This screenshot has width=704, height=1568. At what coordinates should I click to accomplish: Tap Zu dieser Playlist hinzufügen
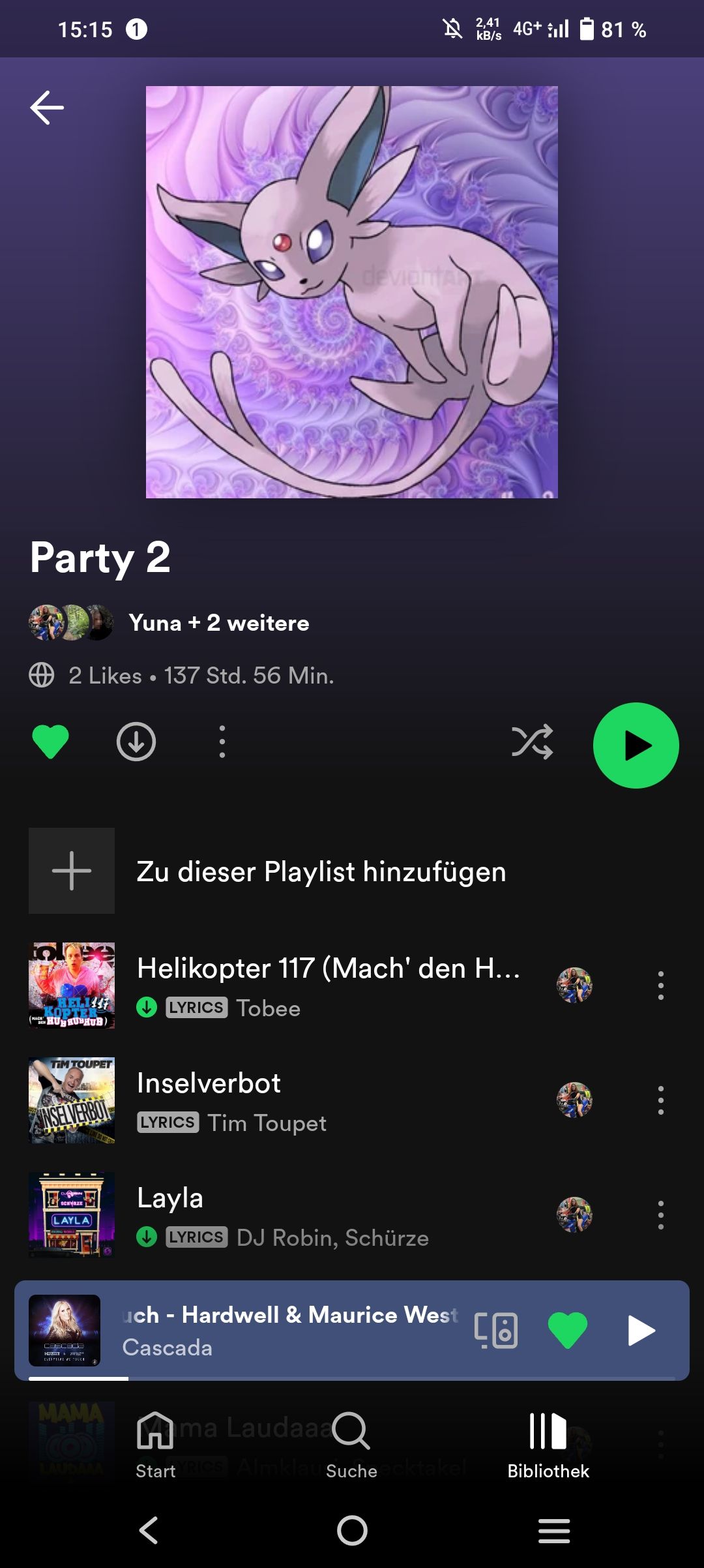click(321, 871)
